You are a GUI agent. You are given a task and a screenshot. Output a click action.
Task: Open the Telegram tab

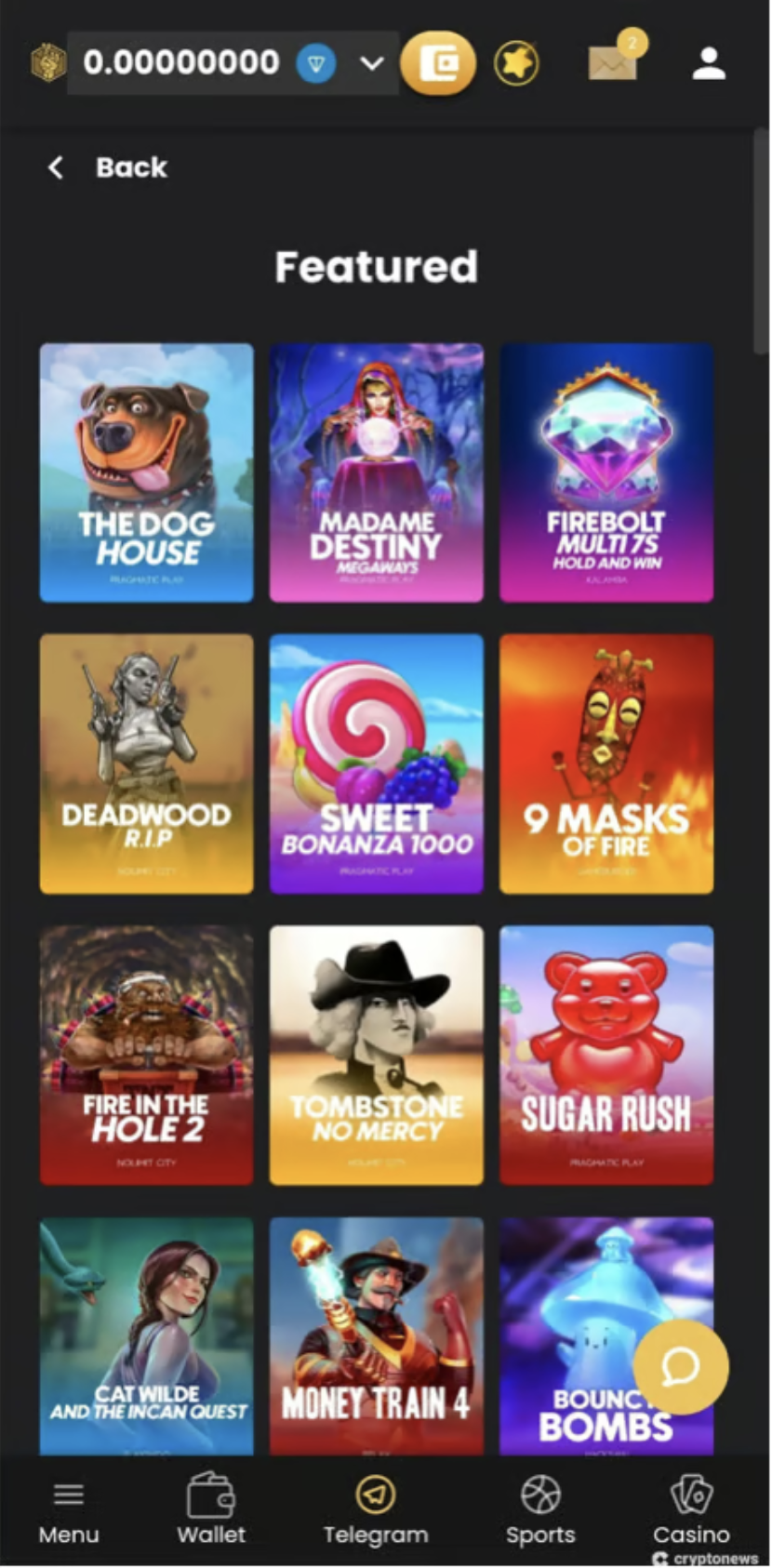pos(376,1511)
